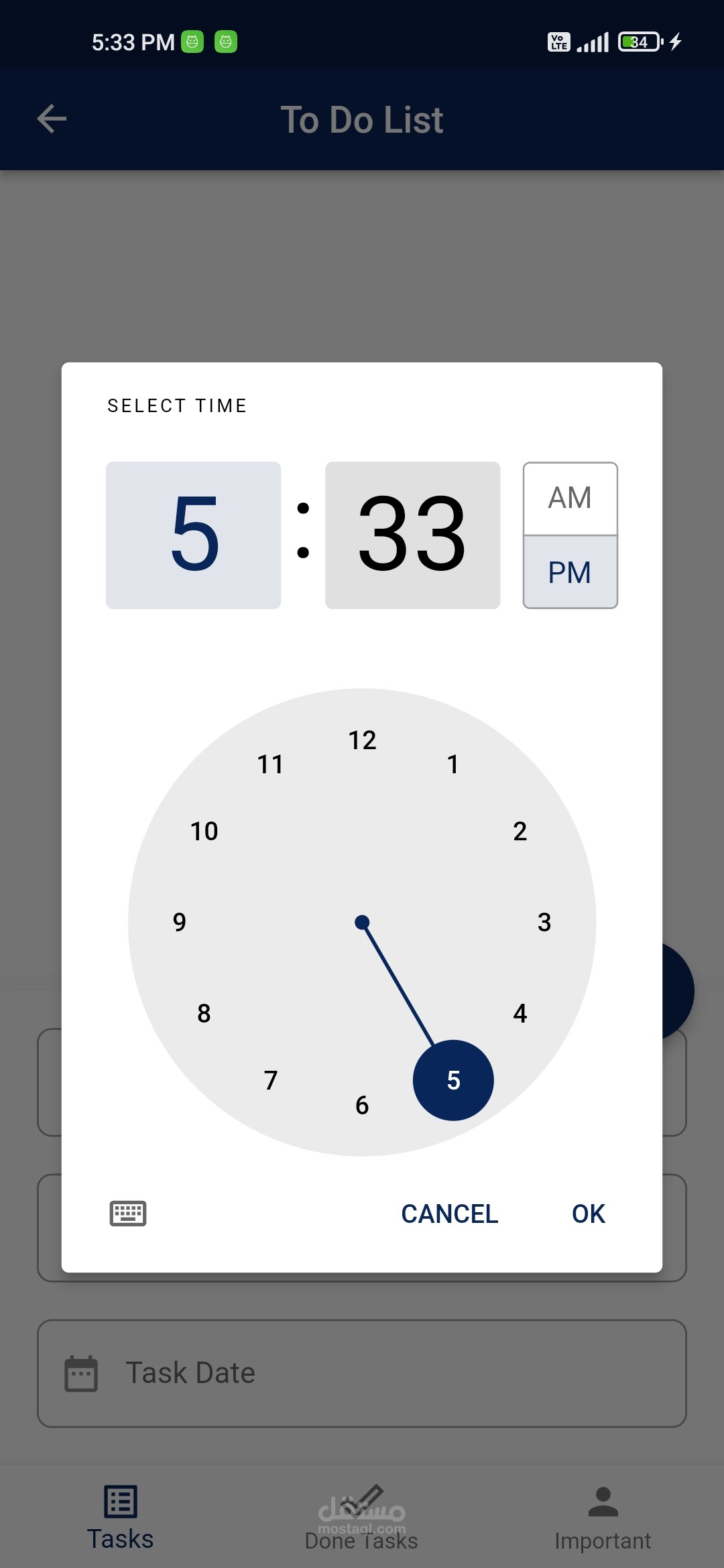
Task: Tap the Important person icon
Action: coord(602,1501)
